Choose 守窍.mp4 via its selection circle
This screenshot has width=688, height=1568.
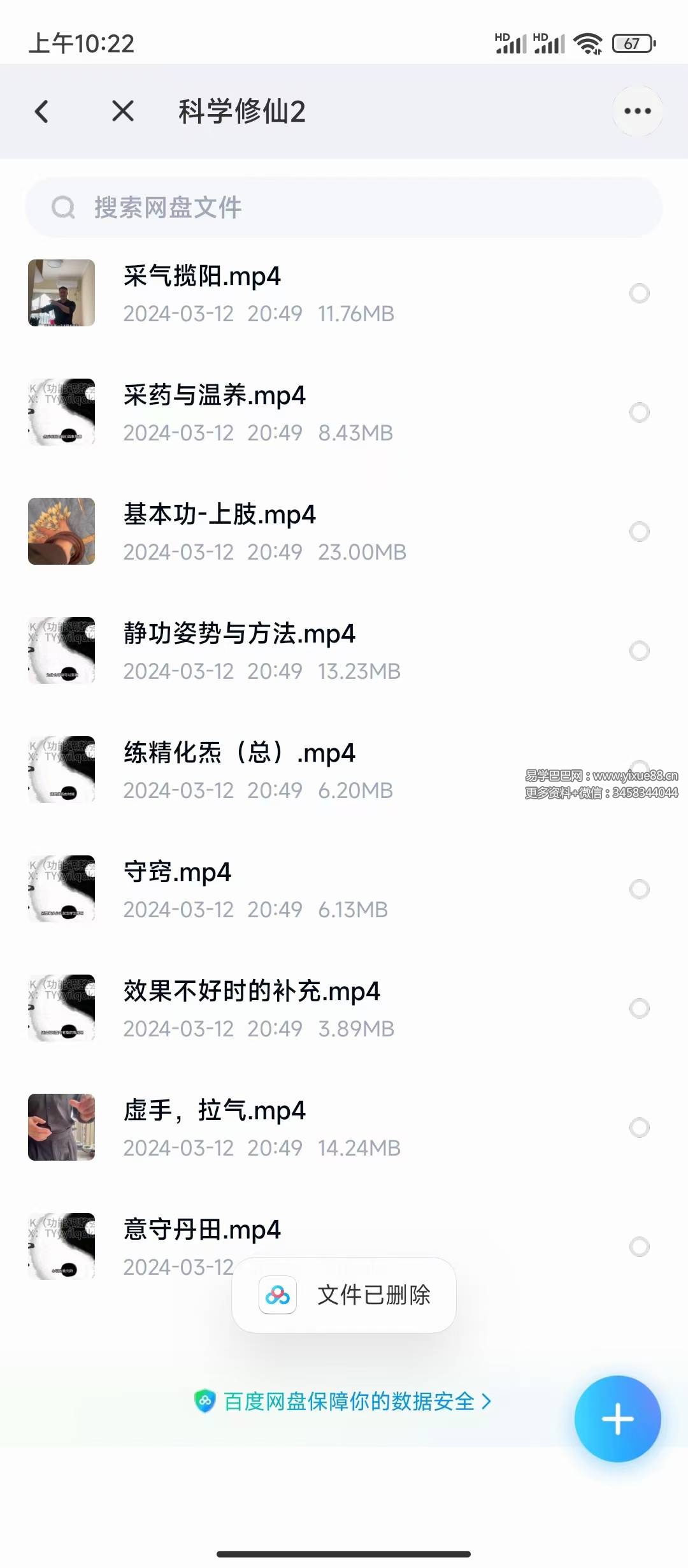[x=639, y=889]
